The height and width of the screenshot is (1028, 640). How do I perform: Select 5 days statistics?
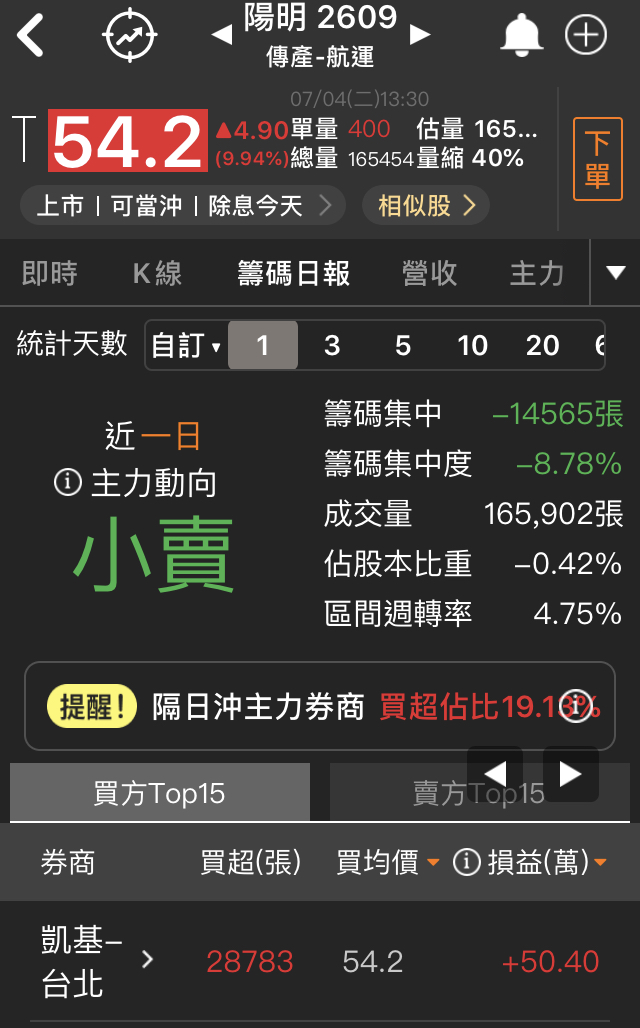tap(403, 346)
